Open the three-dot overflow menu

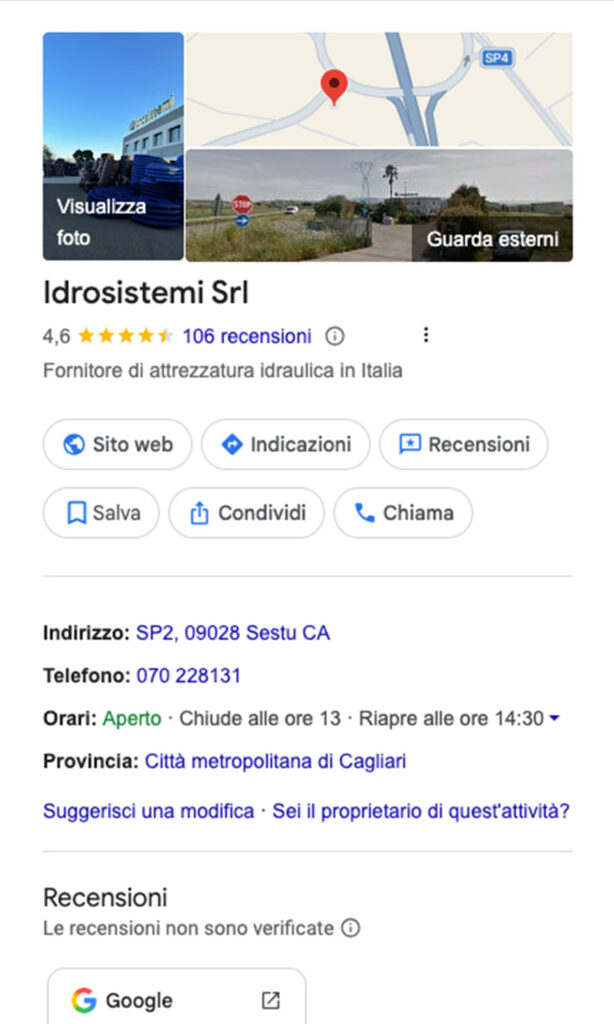pos(426,335)
